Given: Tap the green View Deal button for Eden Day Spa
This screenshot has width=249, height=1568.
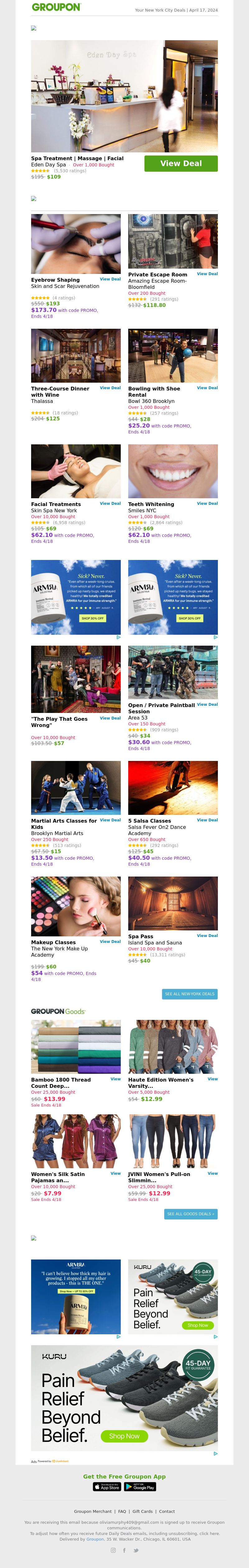Looking at the screenshot, I should (181, 163).
